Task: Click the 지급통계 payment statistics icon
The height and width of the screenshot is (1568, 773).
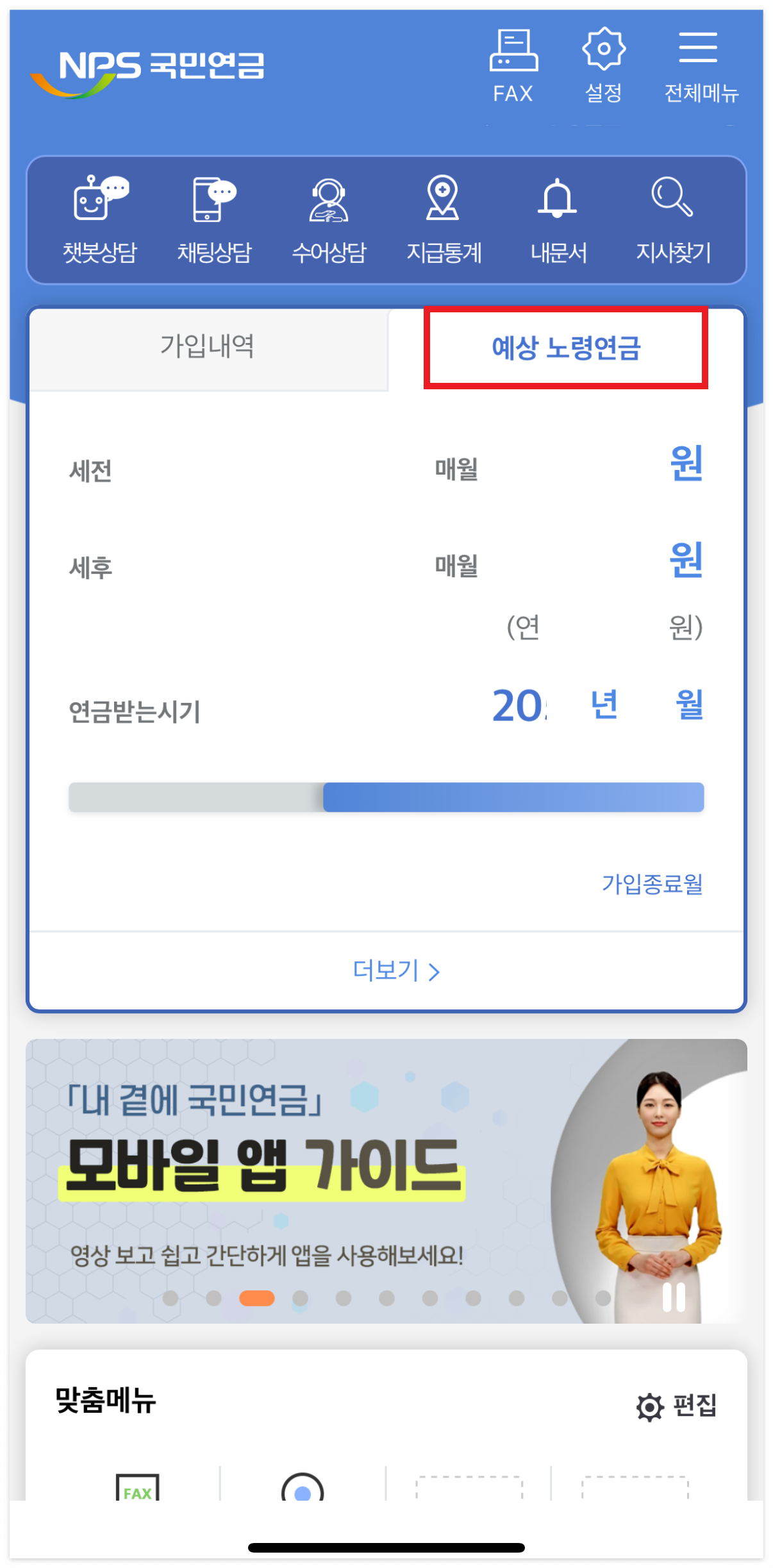Action: tap(445, 218)
